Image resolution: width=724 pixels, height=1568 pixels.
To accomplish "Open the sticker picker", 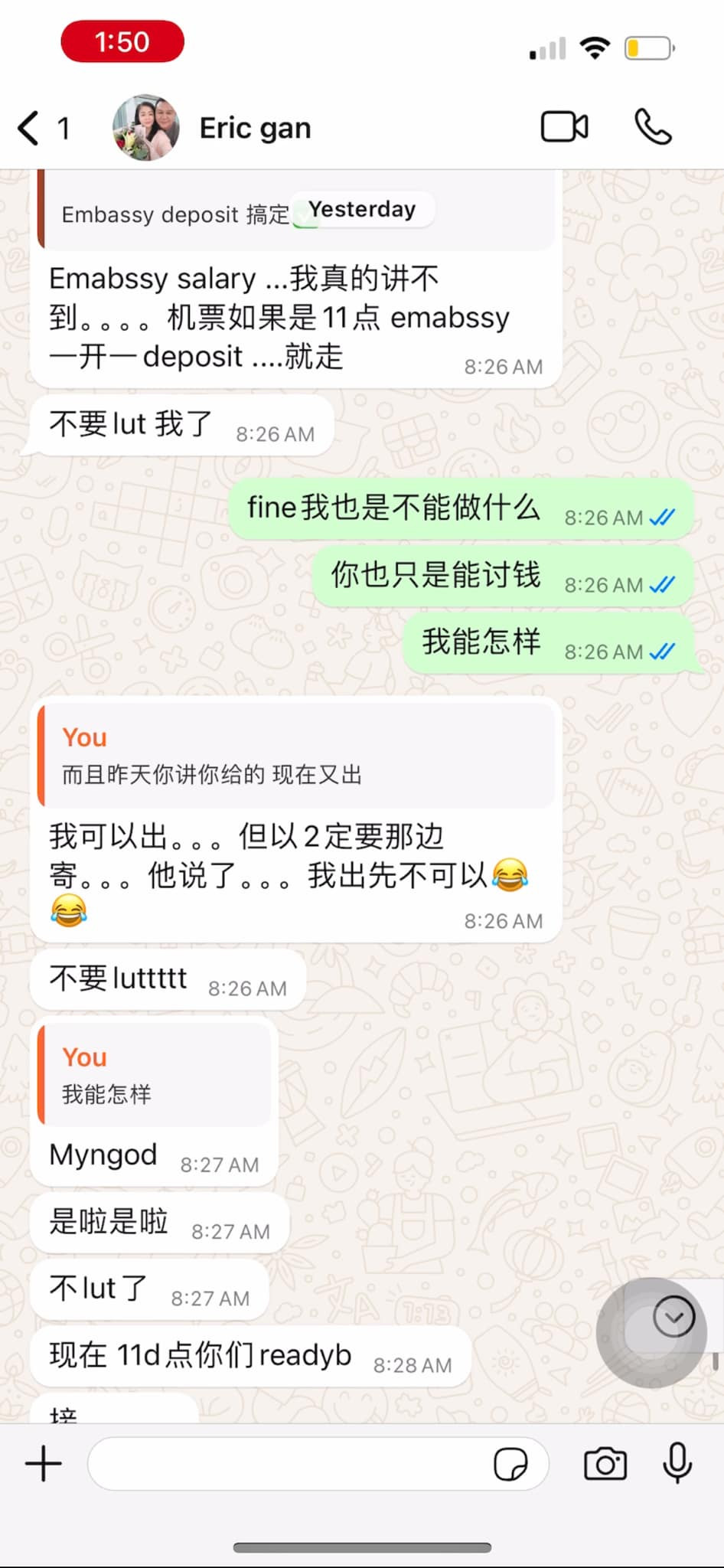I will click(510, 1465).
